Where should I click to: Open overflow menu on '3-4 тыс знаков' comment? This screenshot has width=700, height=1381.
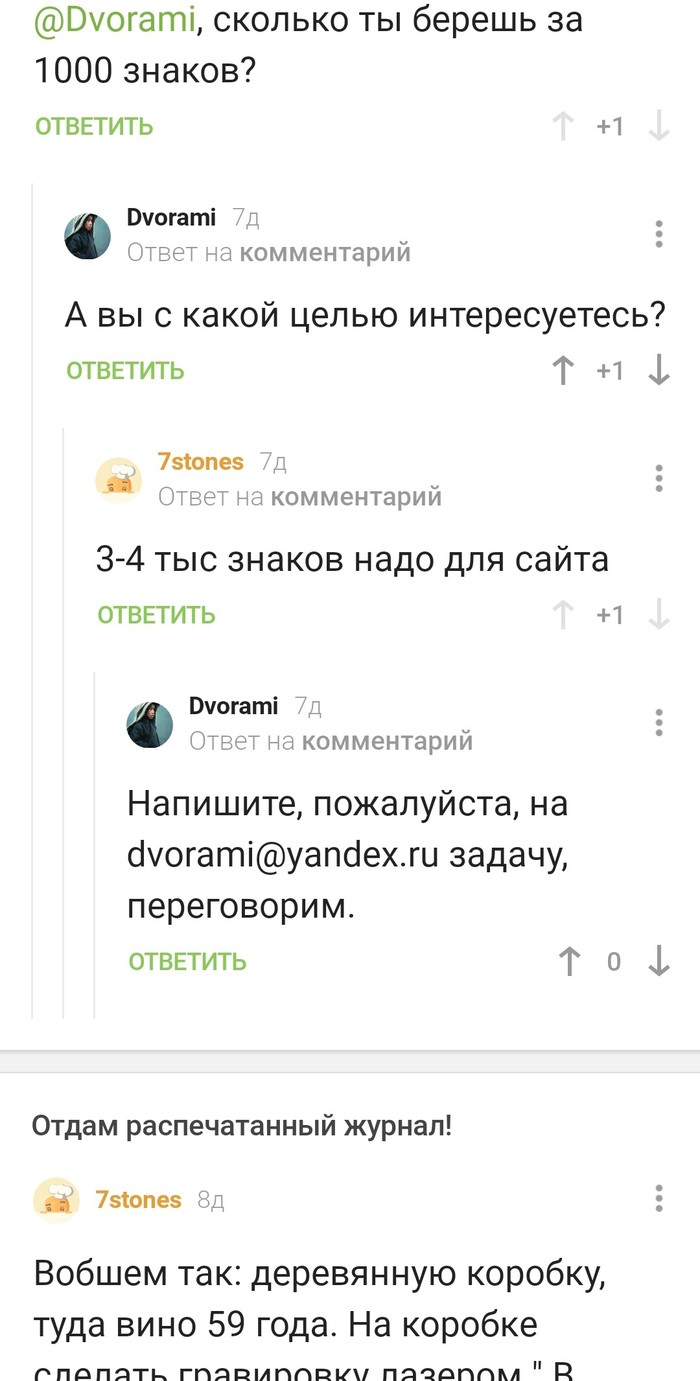click(659, 478)
